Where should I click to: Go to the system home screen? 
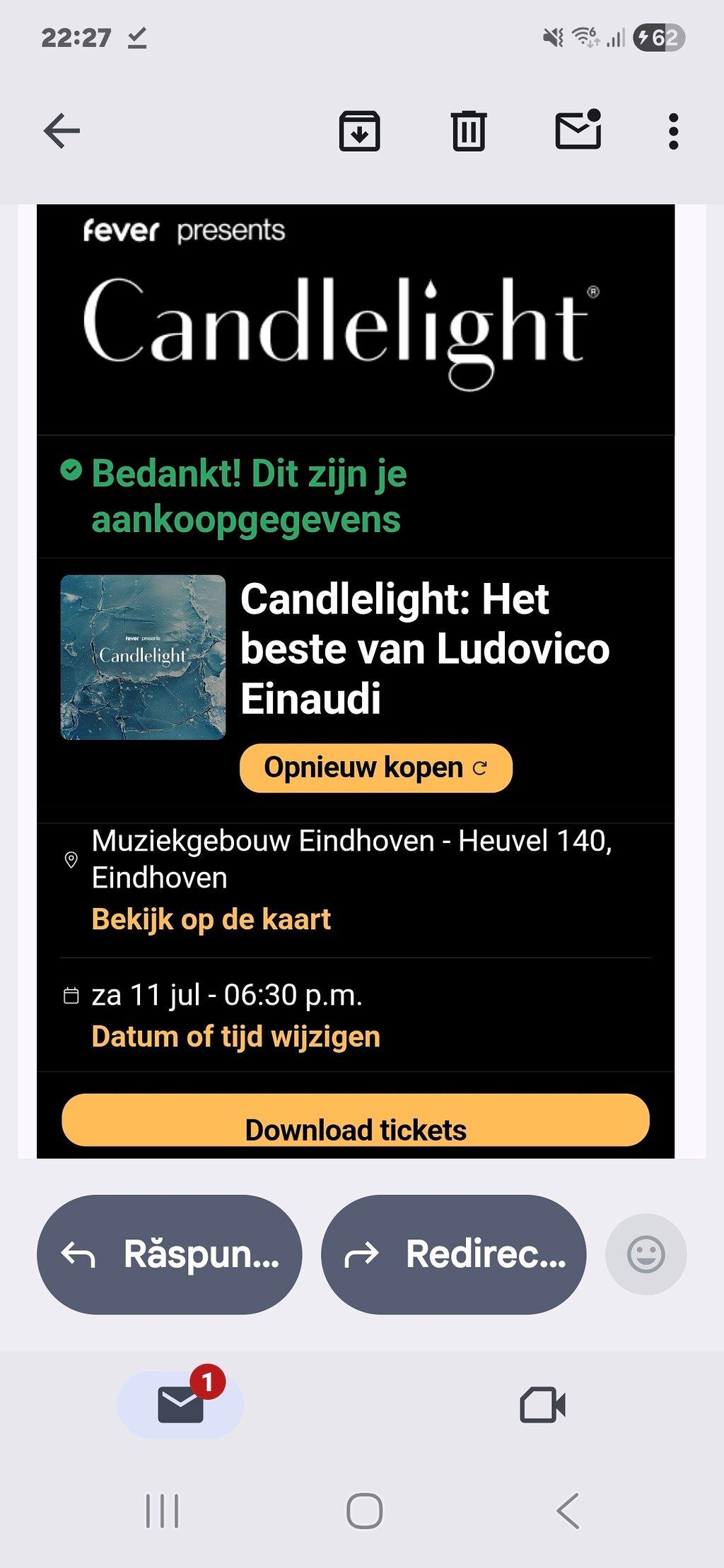[365, 1511]
